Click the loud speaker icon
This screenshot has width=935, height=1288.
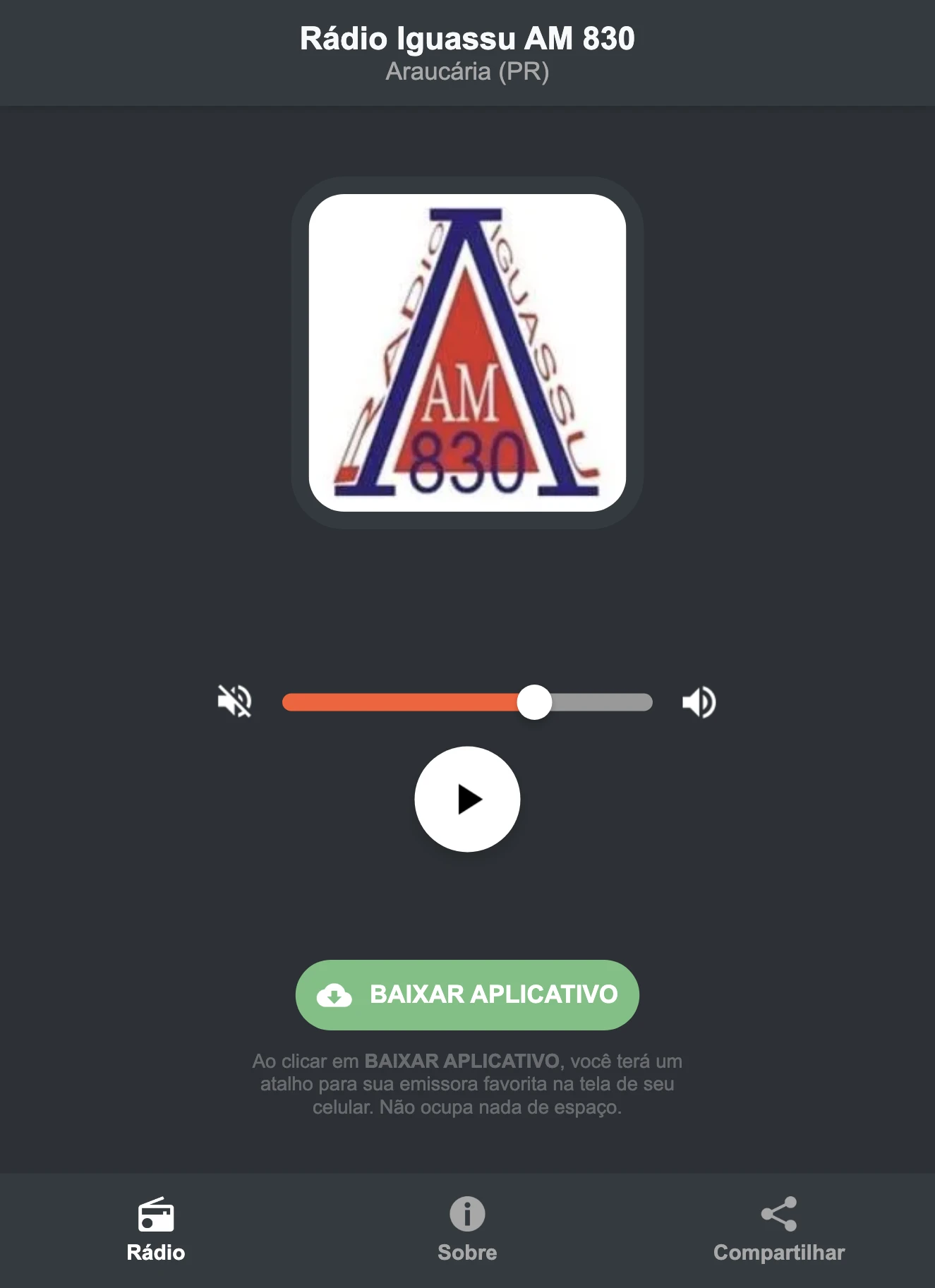(699, 700)
